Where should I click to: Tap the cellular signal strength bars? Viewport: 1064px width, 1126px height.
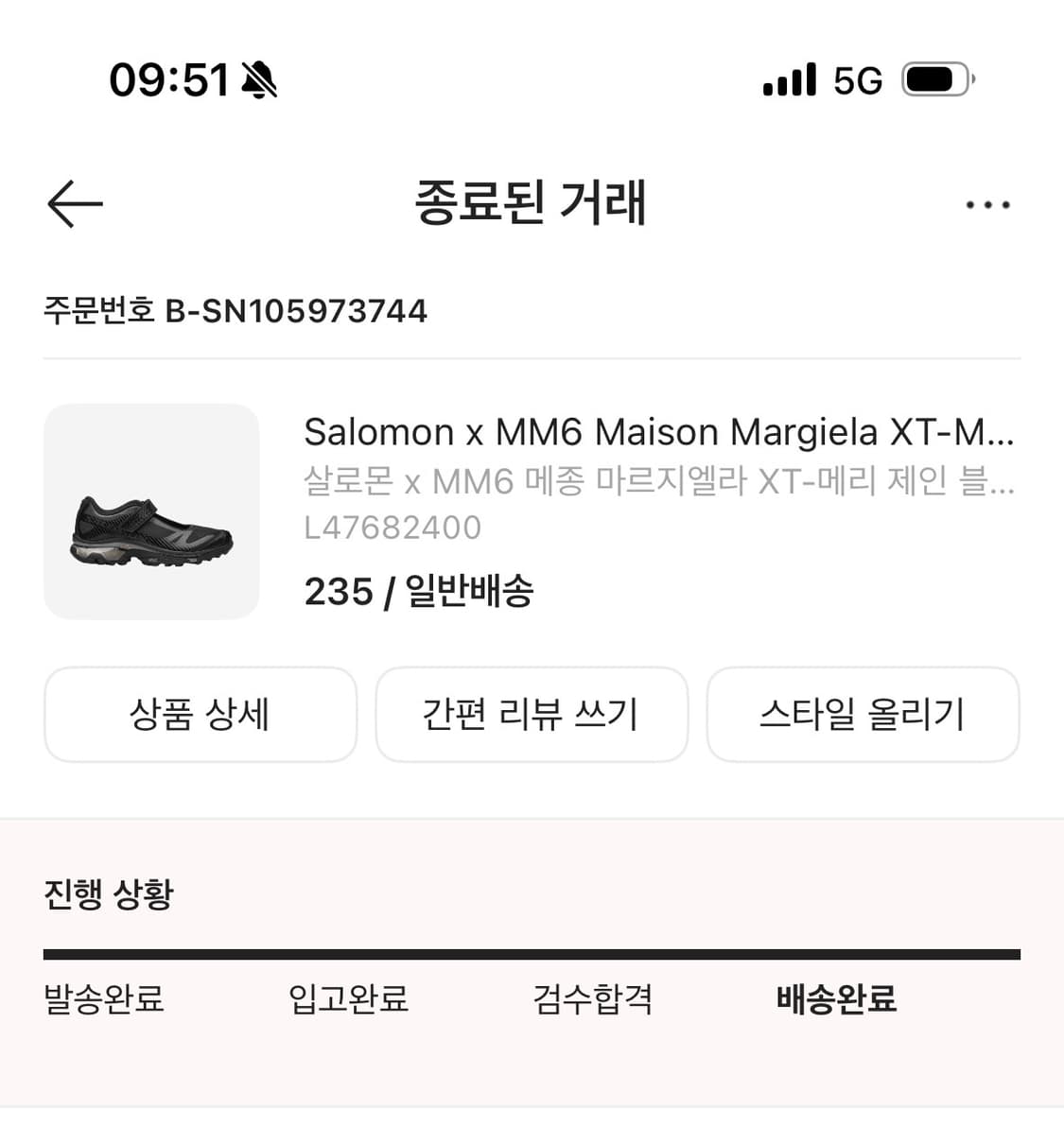[x=787, y=79]
